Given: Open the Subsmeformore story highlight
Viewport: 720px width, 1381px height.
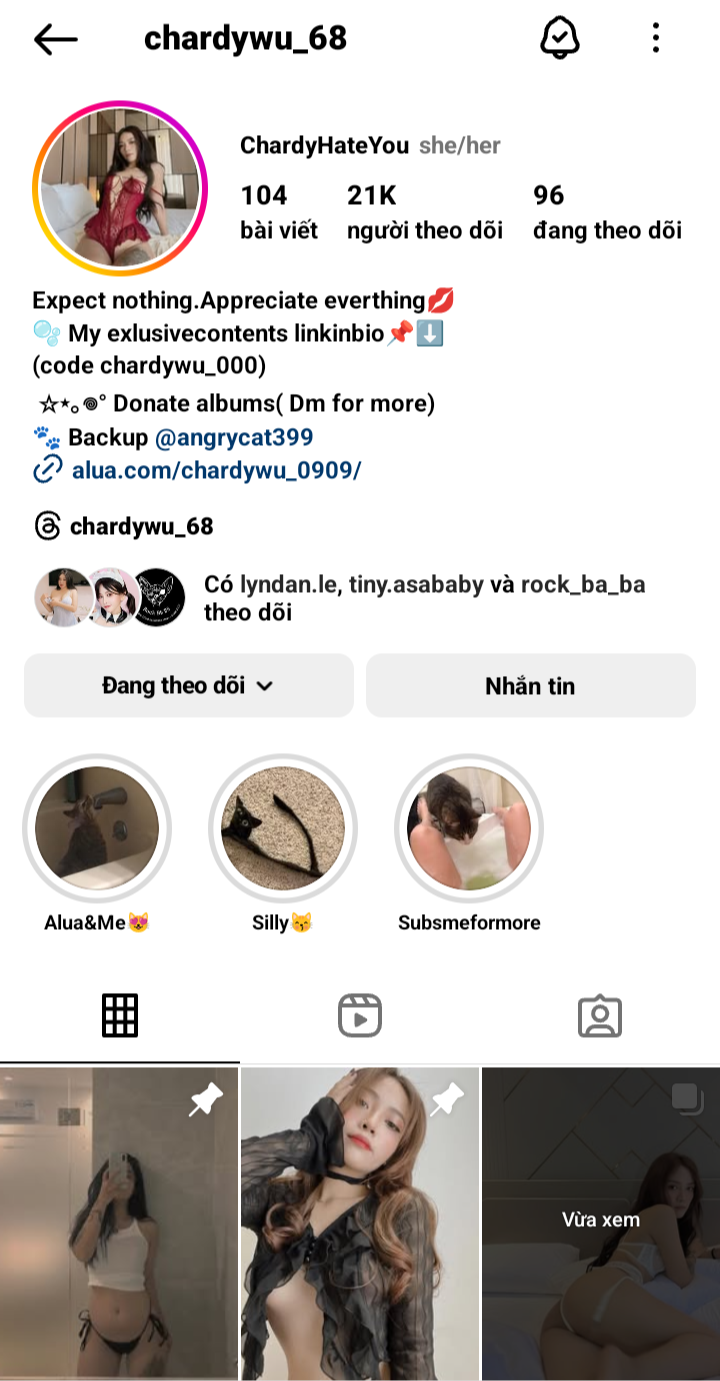Looking at the screenshot, I should 469,829.
